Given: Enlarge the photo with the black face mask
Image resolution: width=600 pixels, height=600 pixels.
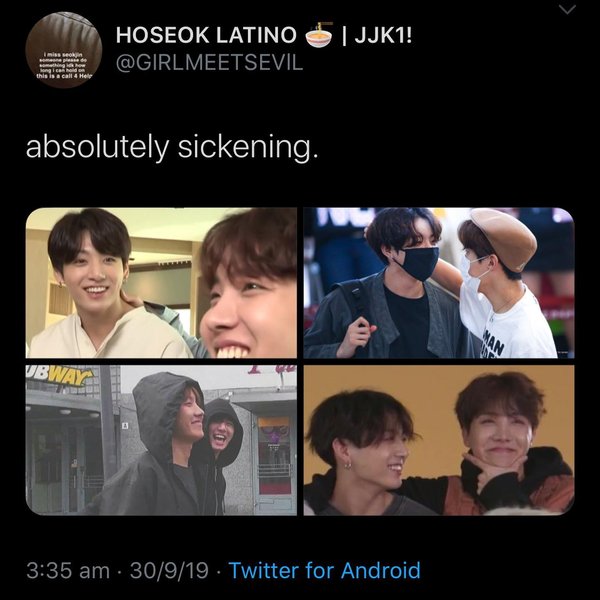Looking at the screenshot, I should coord(439,282).
